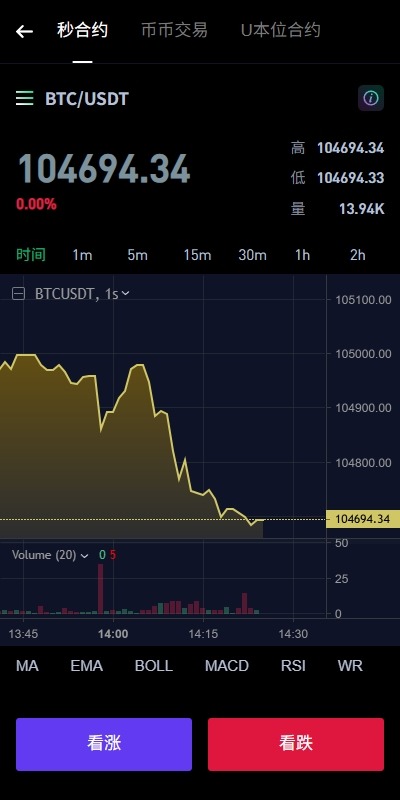Open the info icon for this contract
400x800 pixels.
tap(370, 98)
